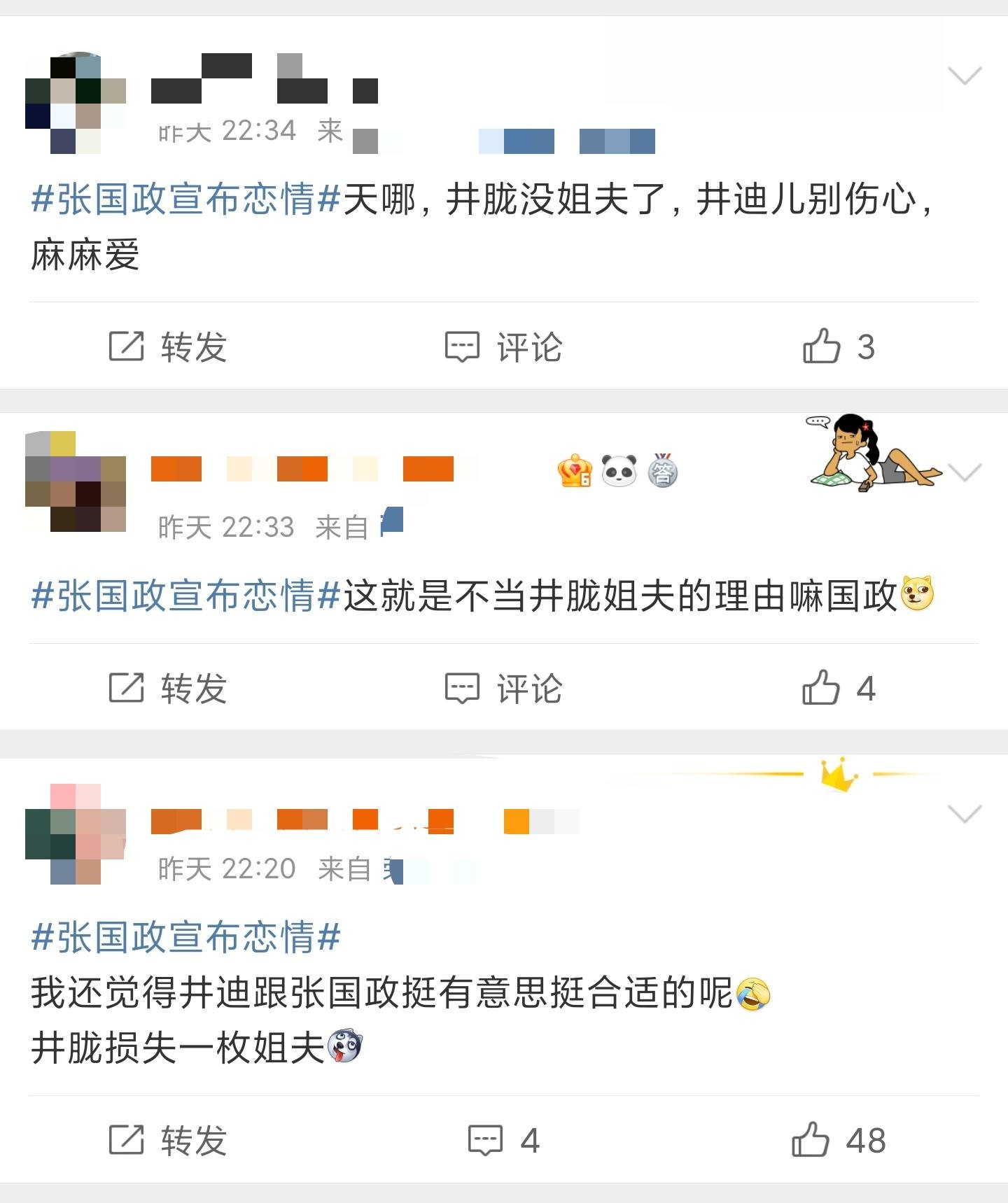Open profile avatar of the 22:33 poster

pos(76,481)
